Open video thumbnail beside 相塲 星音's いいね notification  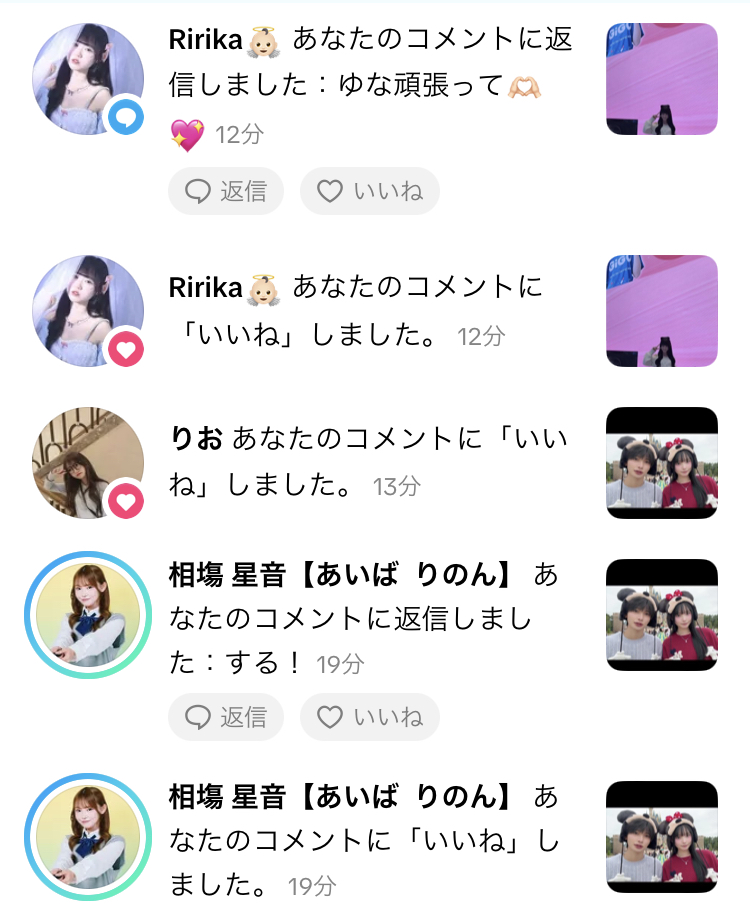click(662, 837)
